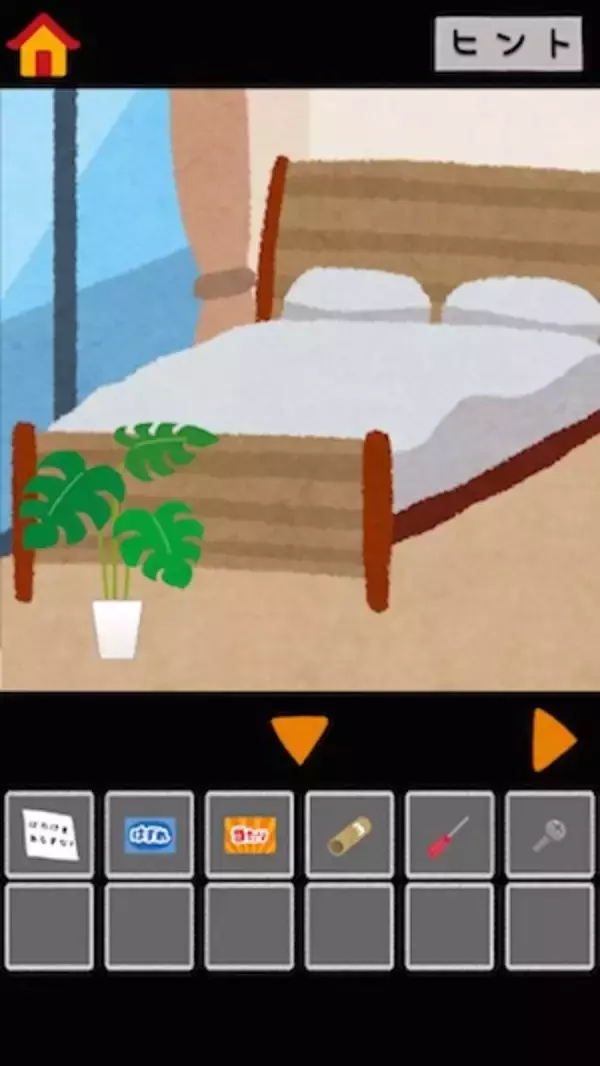Return to the home screen via house icon
600x1066 pixels.
point(42,44)
